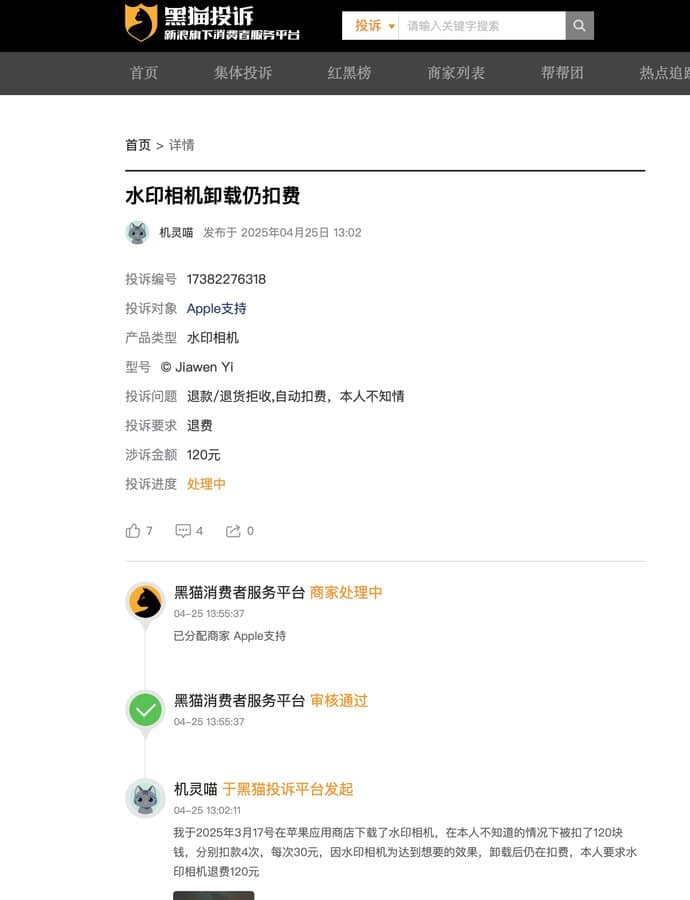
Task: Open the 商家列表 tab
Action: click(456, 73)
